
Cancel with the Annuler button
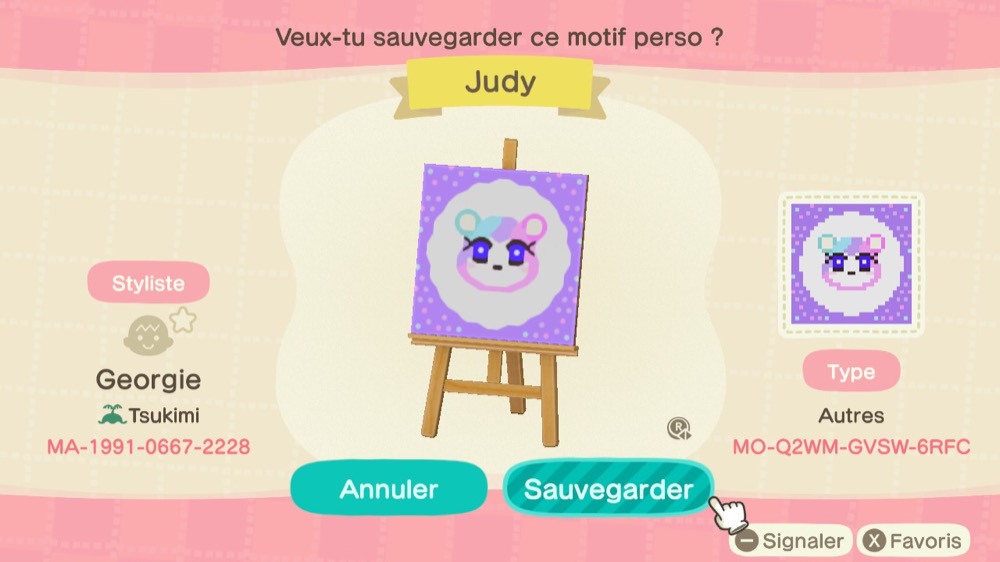(x=389, y=489)
